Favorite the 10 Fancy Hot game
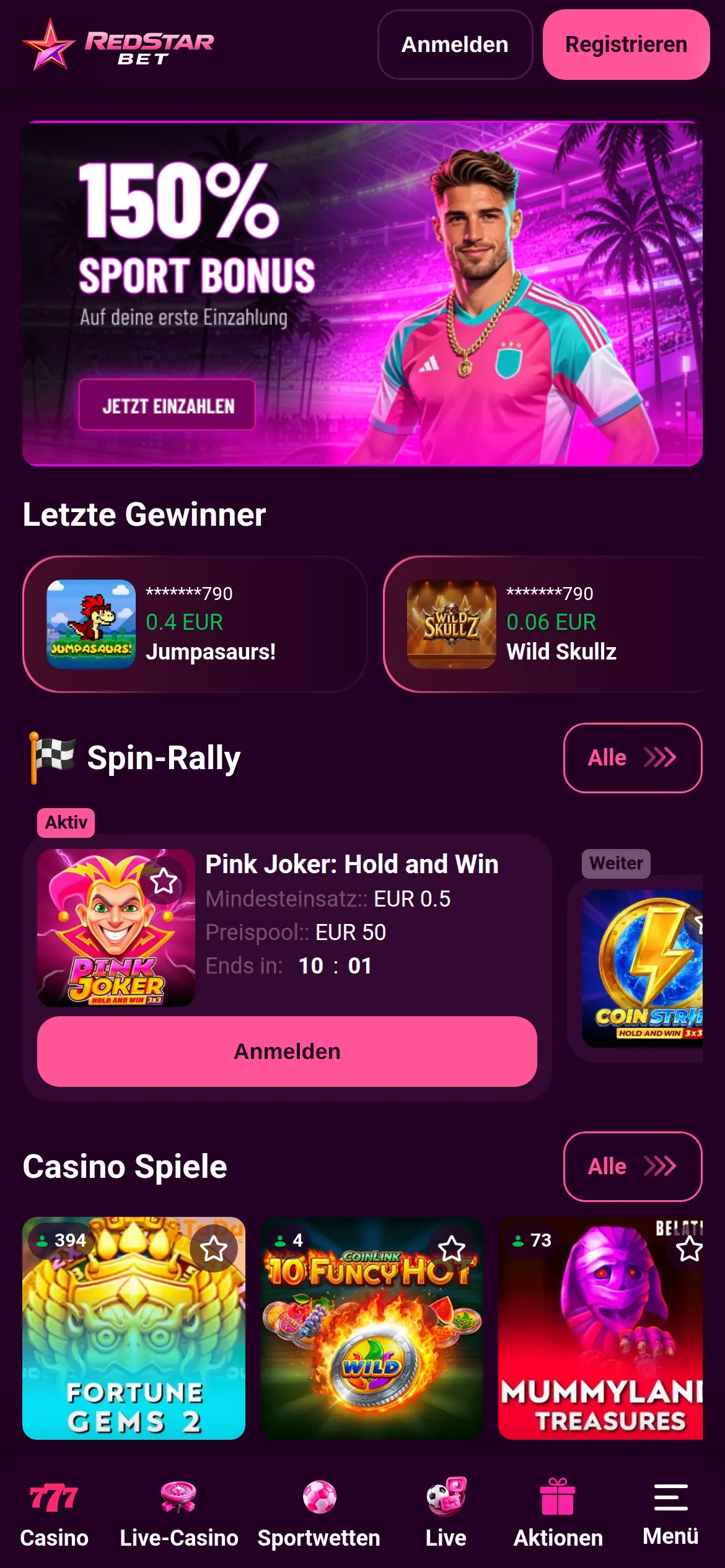Viewport: 725px width, 1568px height. [x=452, y=1249]
